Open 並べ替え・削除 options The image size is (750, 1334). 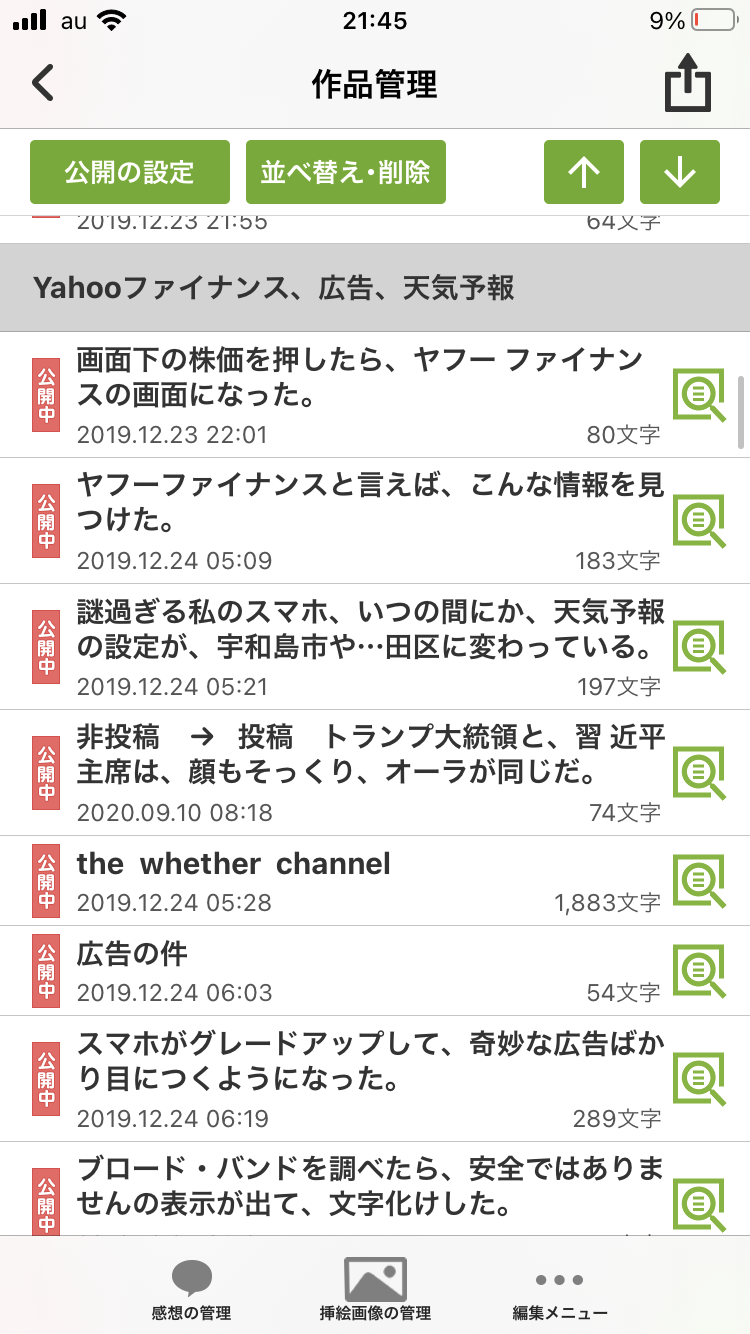[x=345, y=172]
